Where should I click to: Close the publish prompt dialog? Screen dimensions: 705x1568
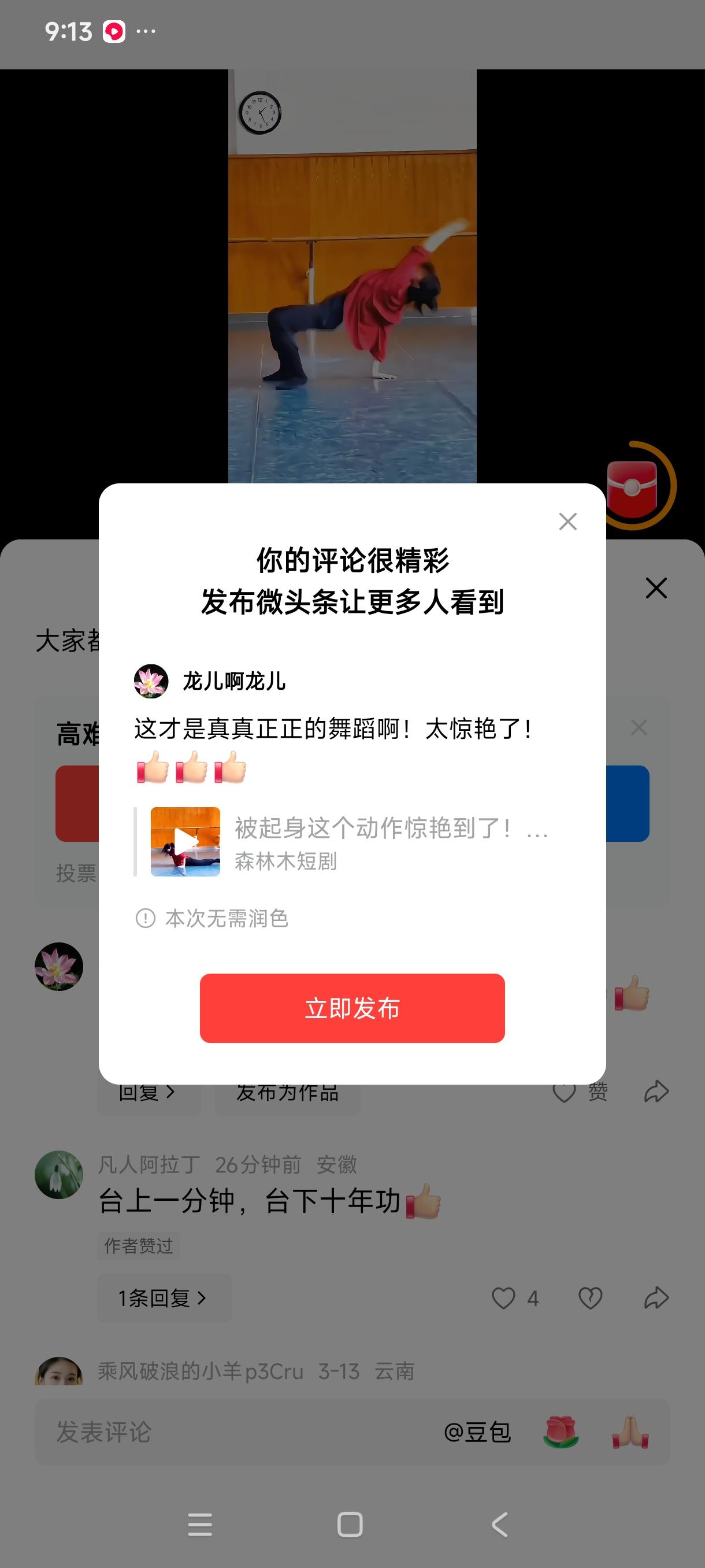pyautogui.click(x=567, y=521)
